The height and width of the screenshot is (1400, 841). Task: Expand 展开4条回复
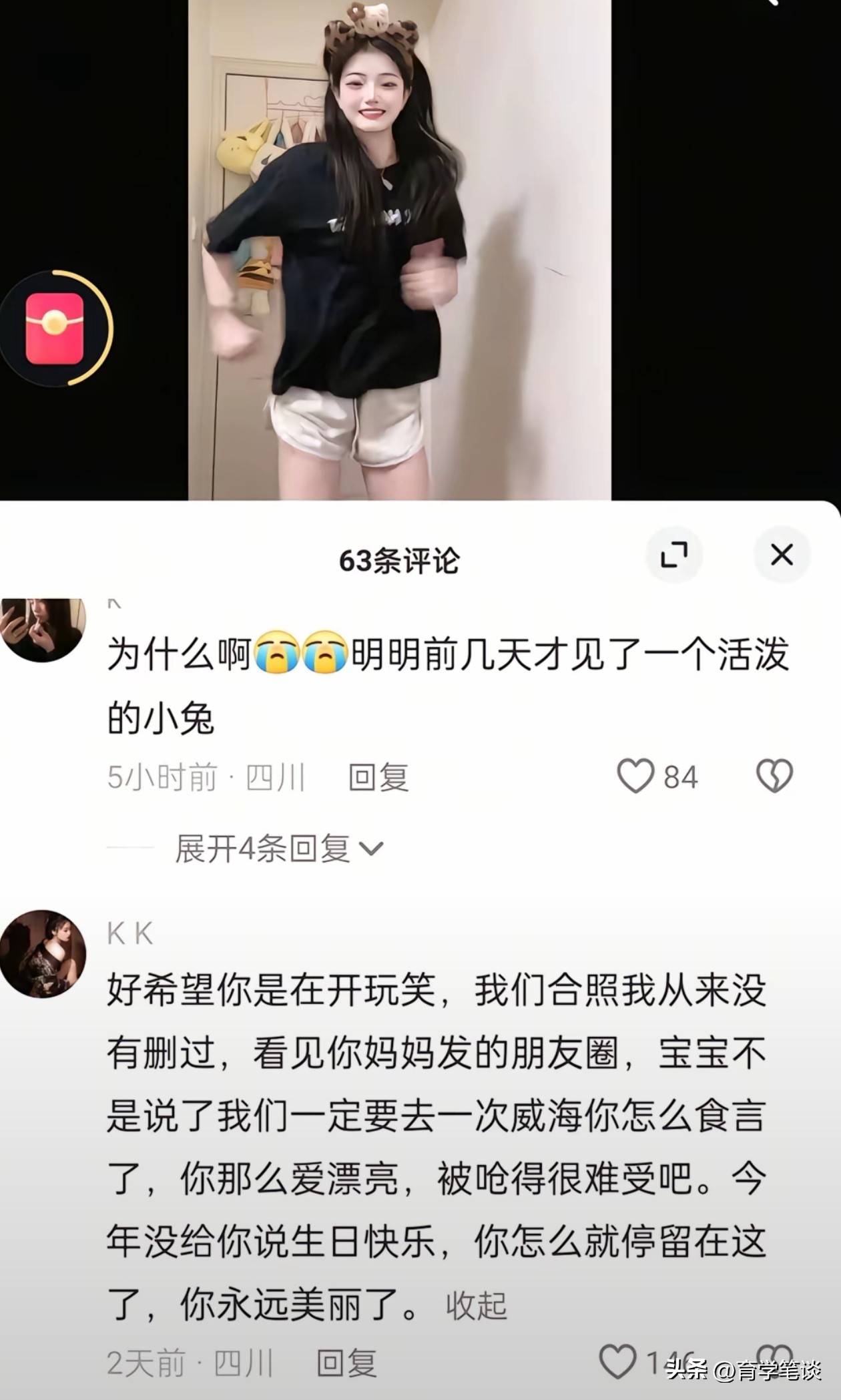(x=278, y=849)
